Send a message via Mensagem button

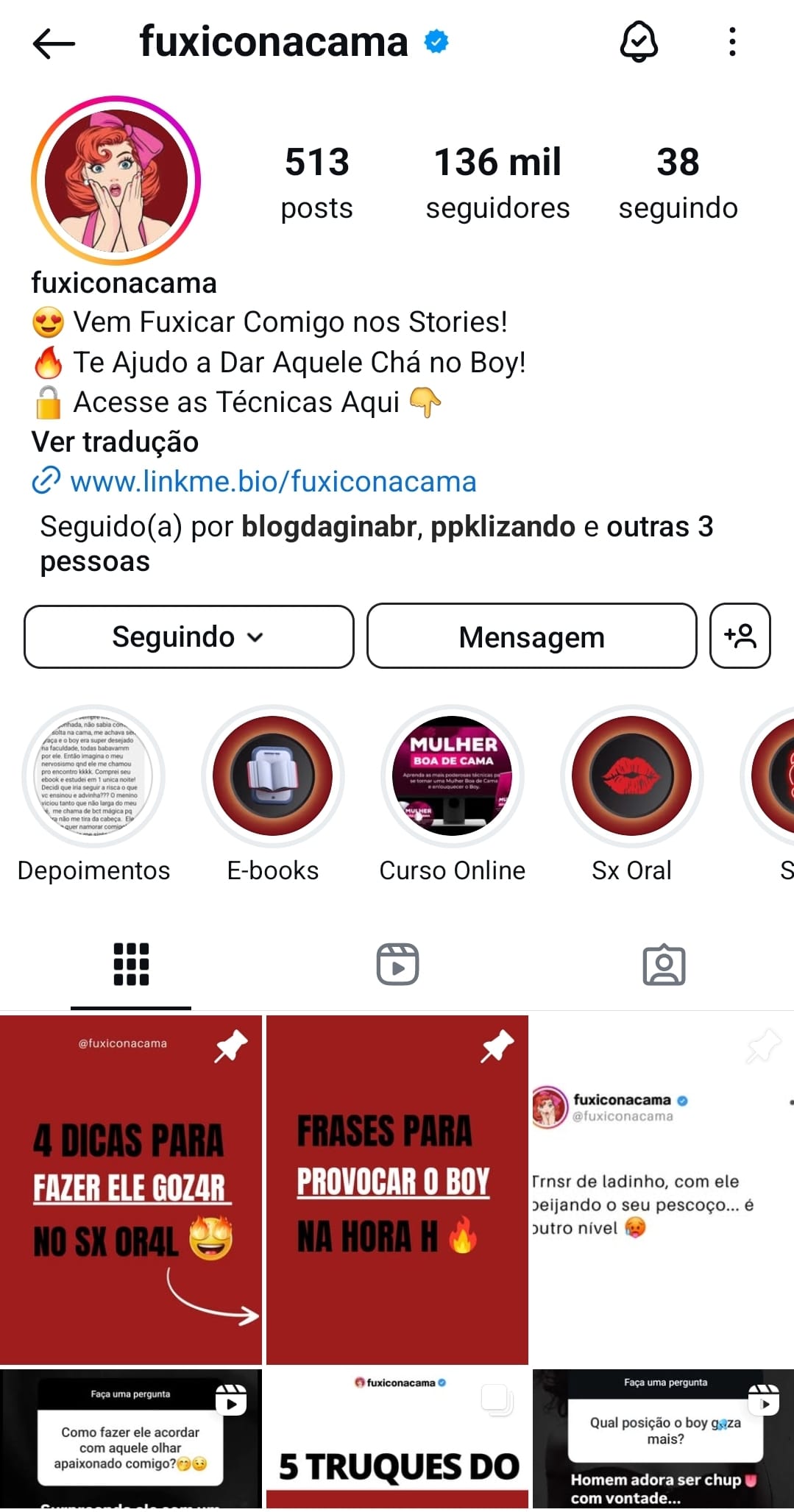coord(531,637)
